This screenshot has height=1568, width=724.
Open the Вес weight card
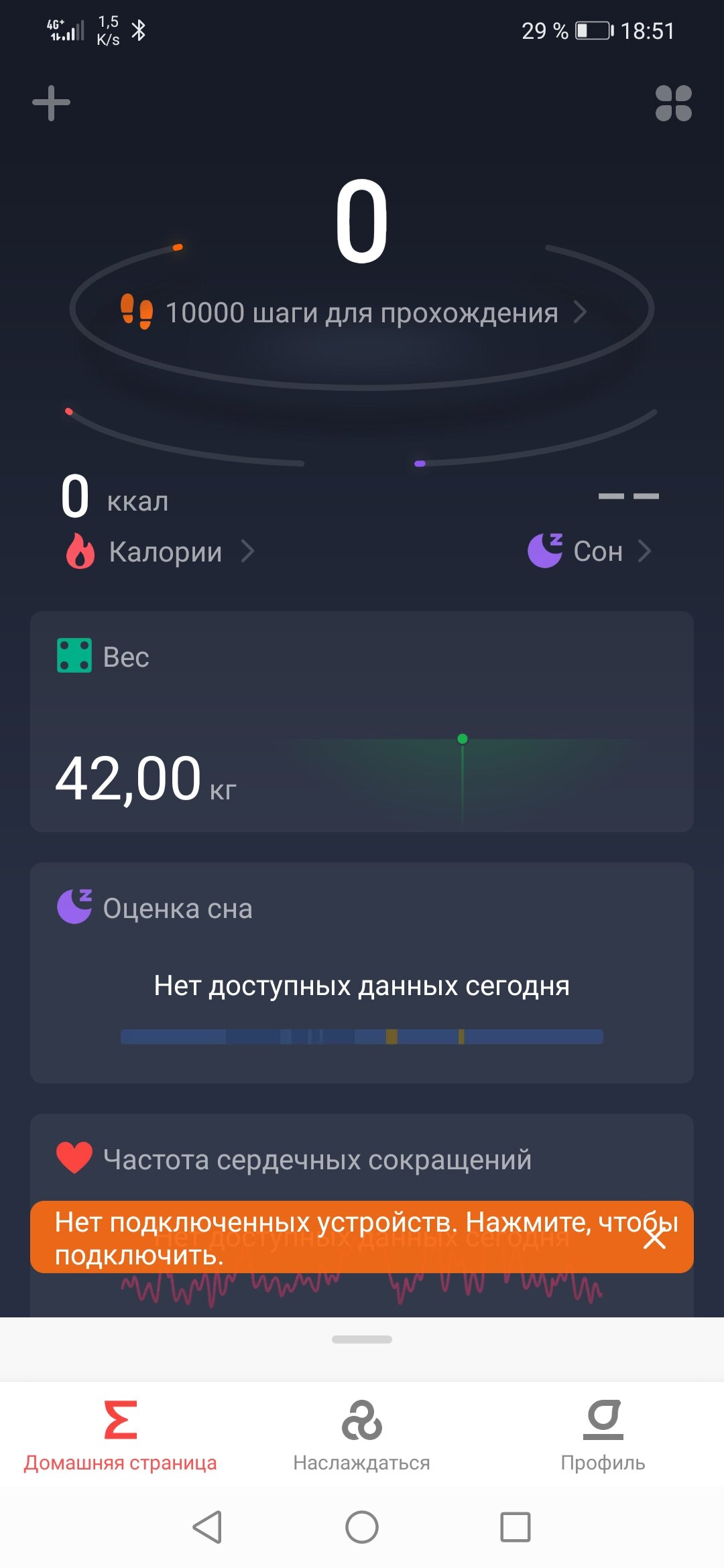click(x=362, y=722)
